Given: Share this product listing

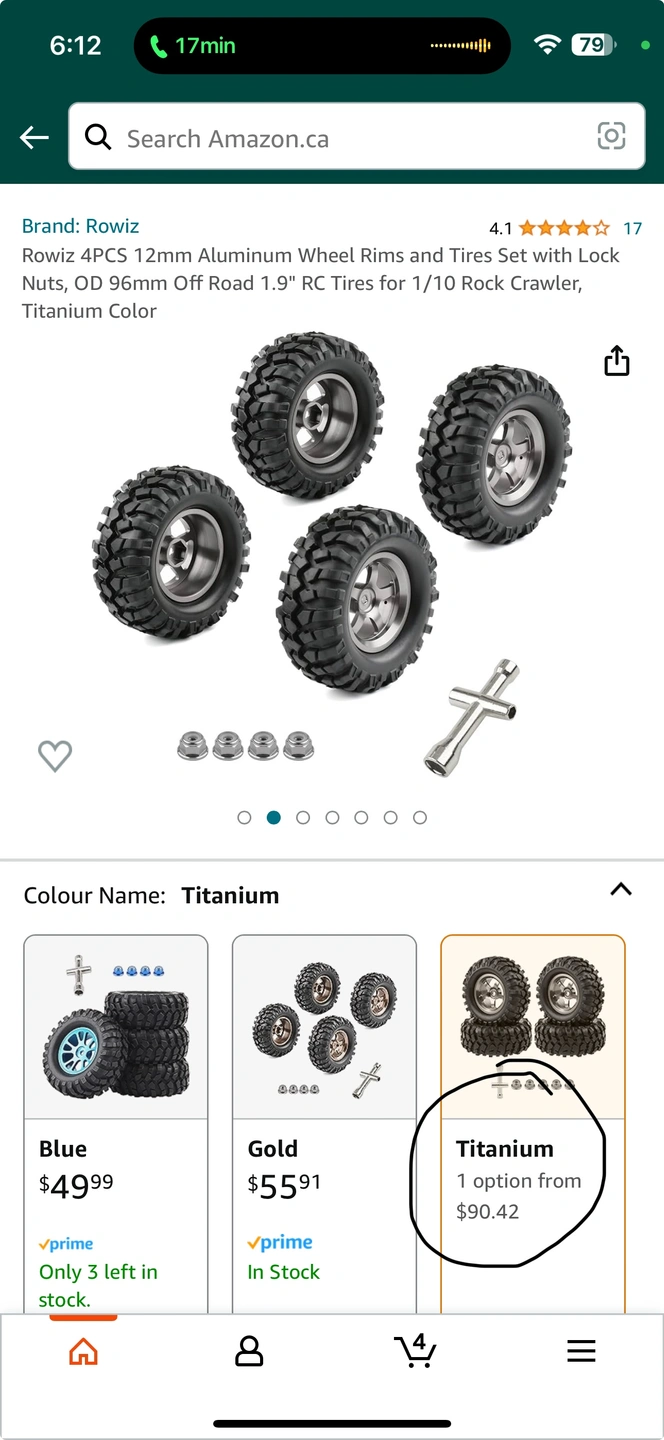Looking at the screenshot, I should pyautogui.click(x=617, y=360).
